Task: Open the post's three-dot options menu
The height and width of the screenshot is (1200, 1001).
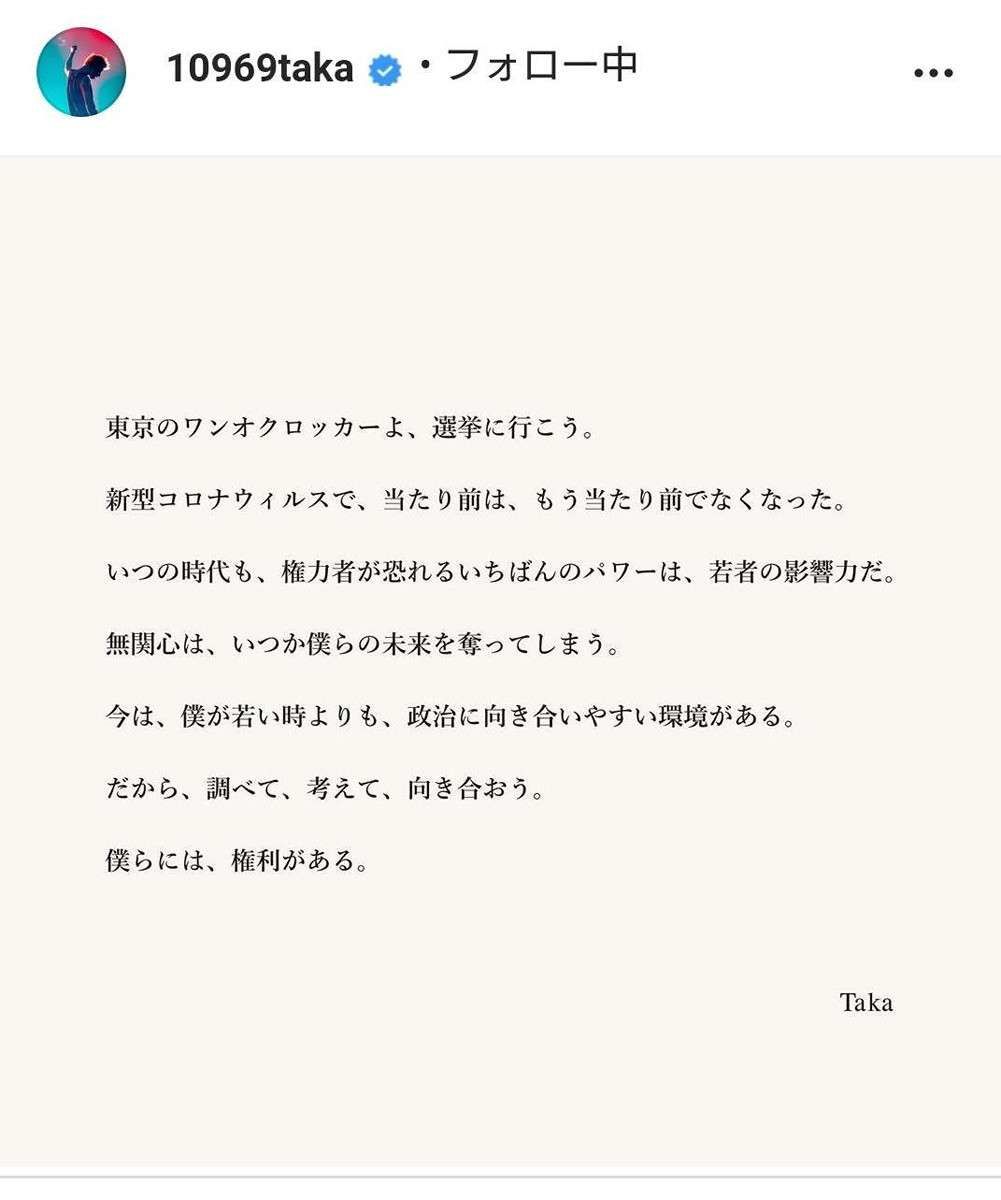Action: click(933, 73)
